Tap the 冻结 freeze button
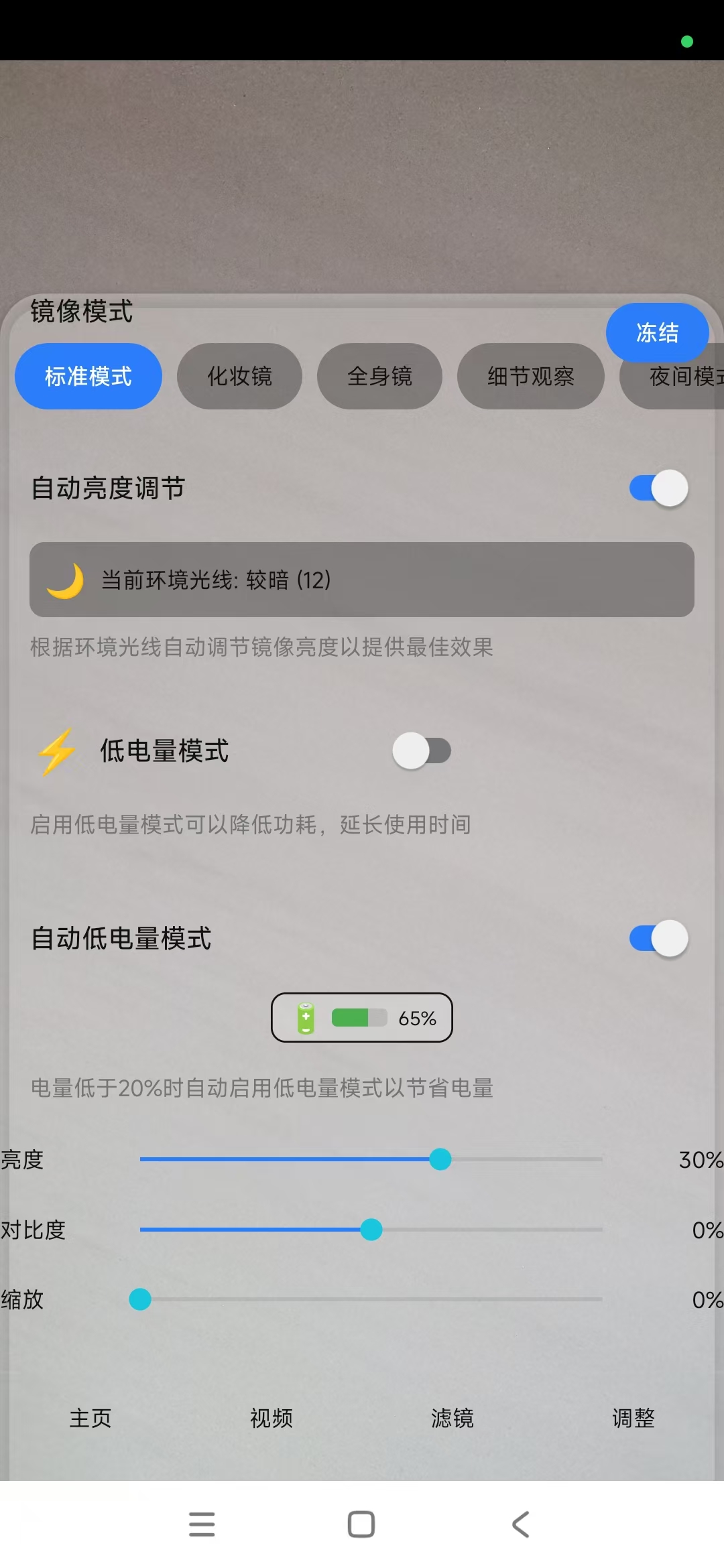Image resolution: width=724 pixels, height=1568 pixels. click(x=657, y=332)
